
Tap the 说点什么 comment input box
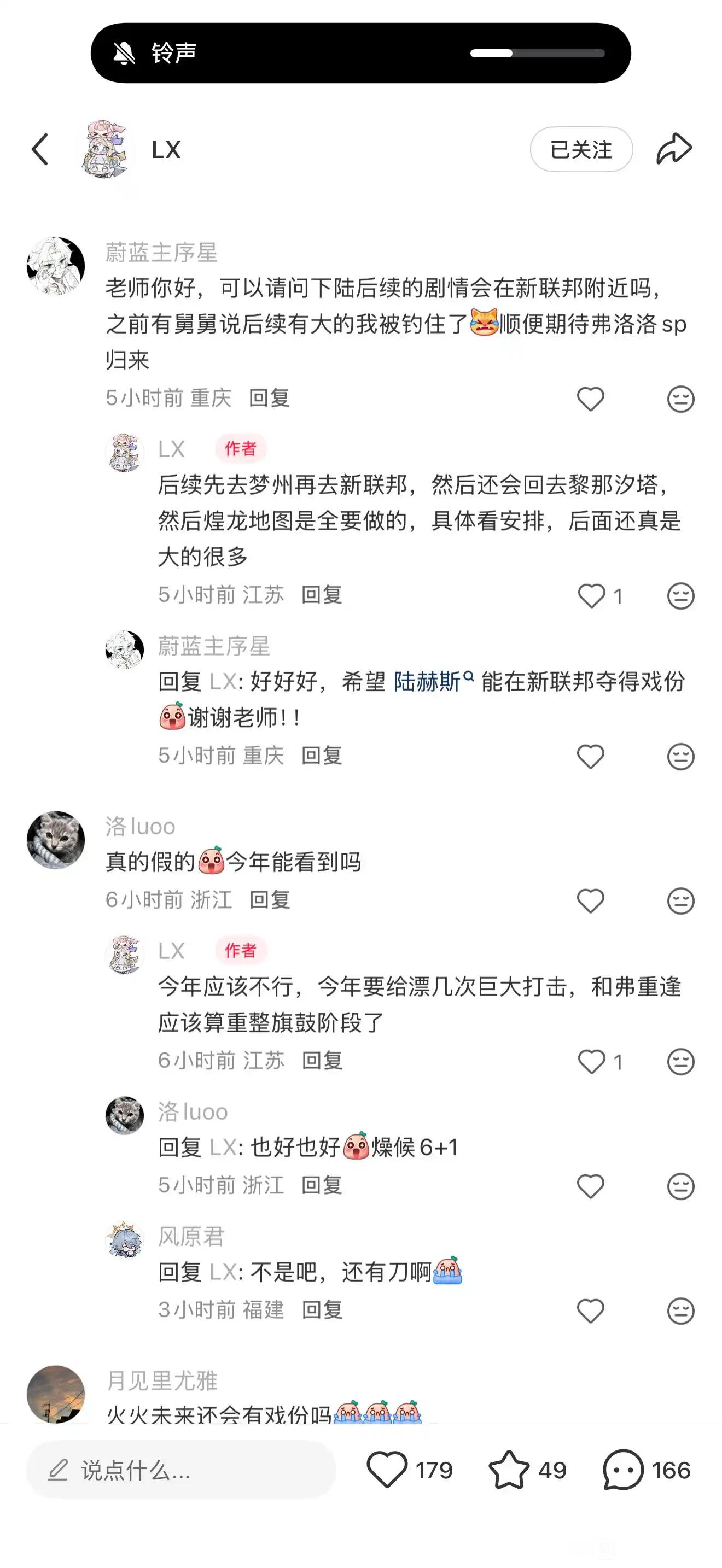[181, 1470]
